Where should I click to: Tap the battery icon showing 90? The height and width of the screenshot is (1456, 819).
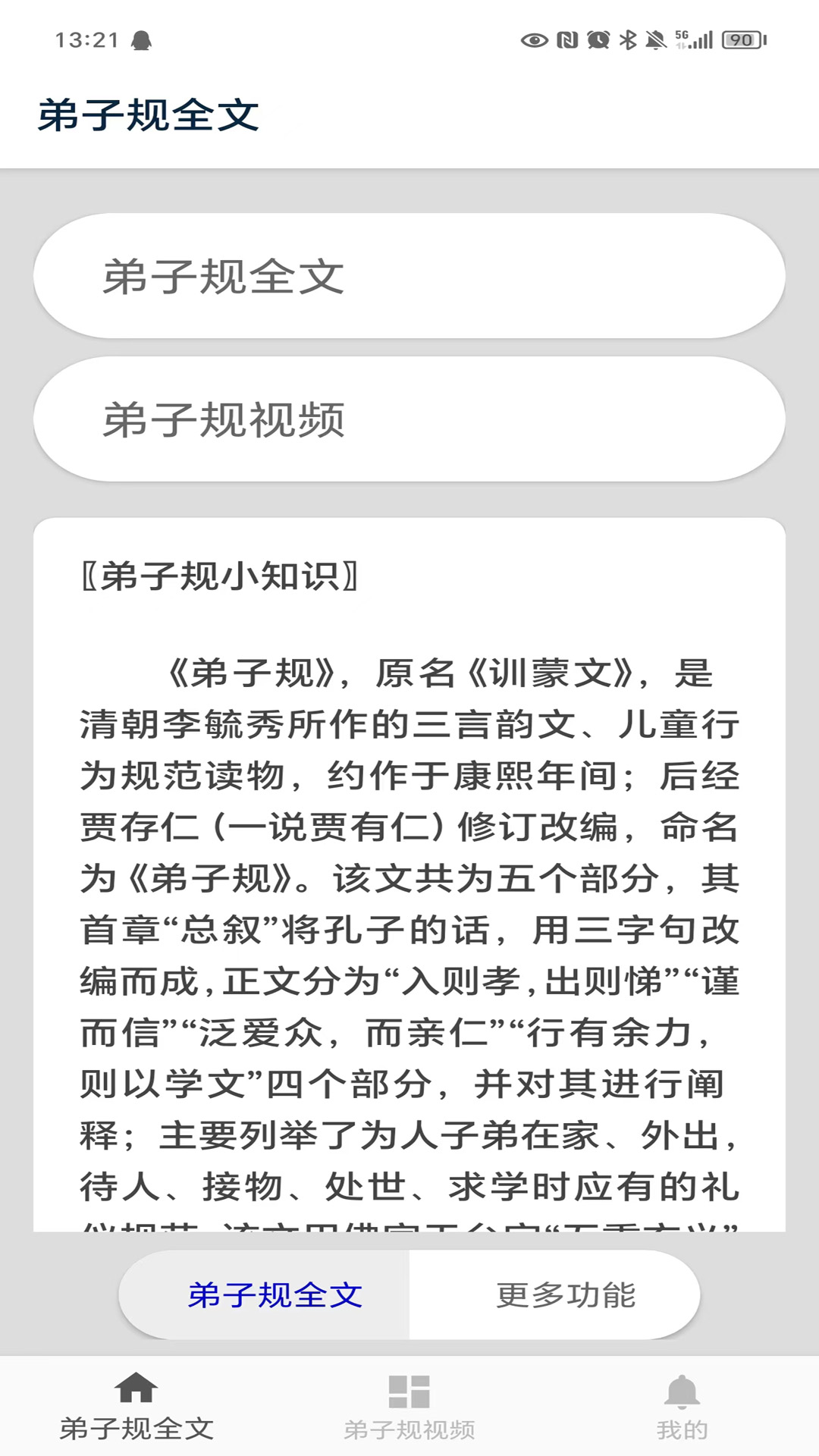[x=739, y=38]
